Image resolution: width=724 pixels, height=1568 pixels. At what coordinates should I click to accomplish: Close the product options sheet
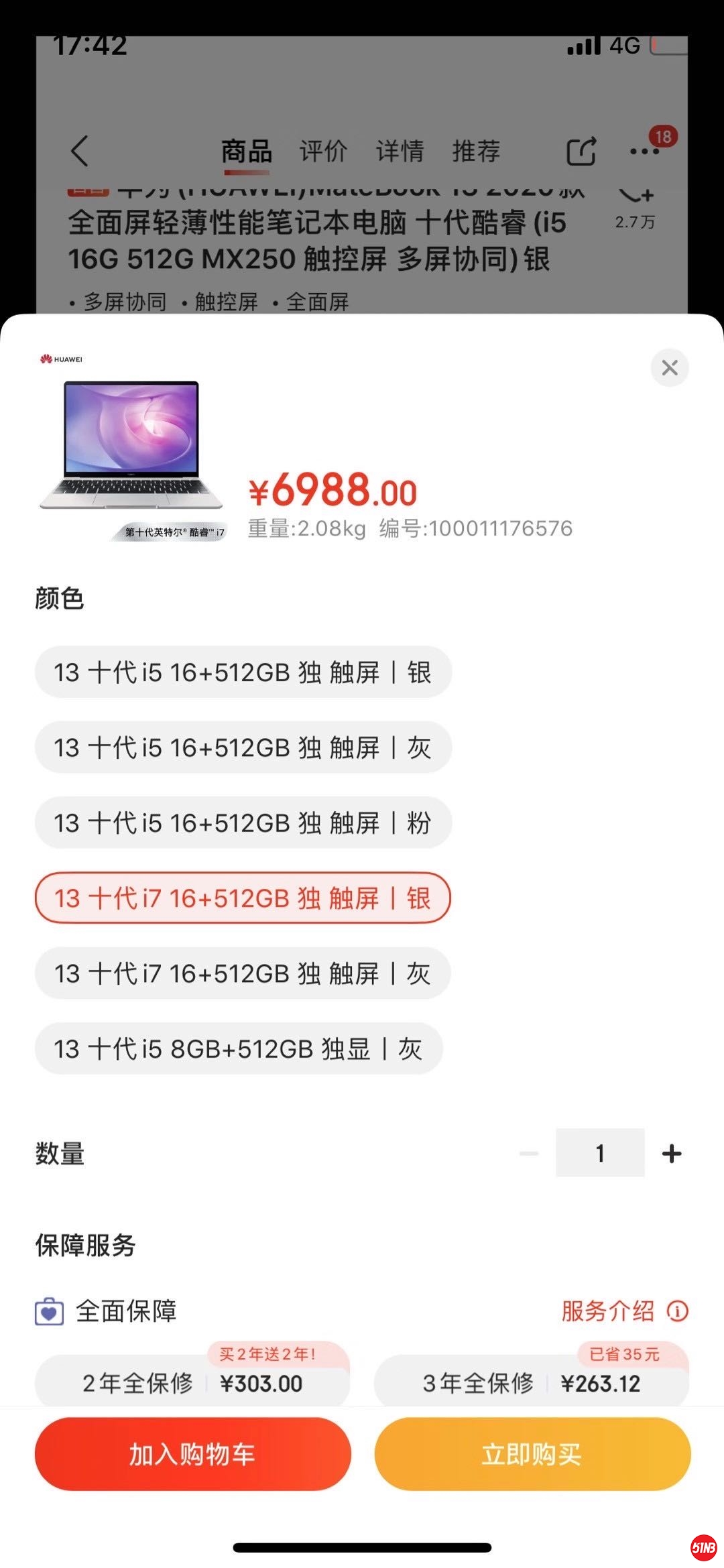point(669,367)
